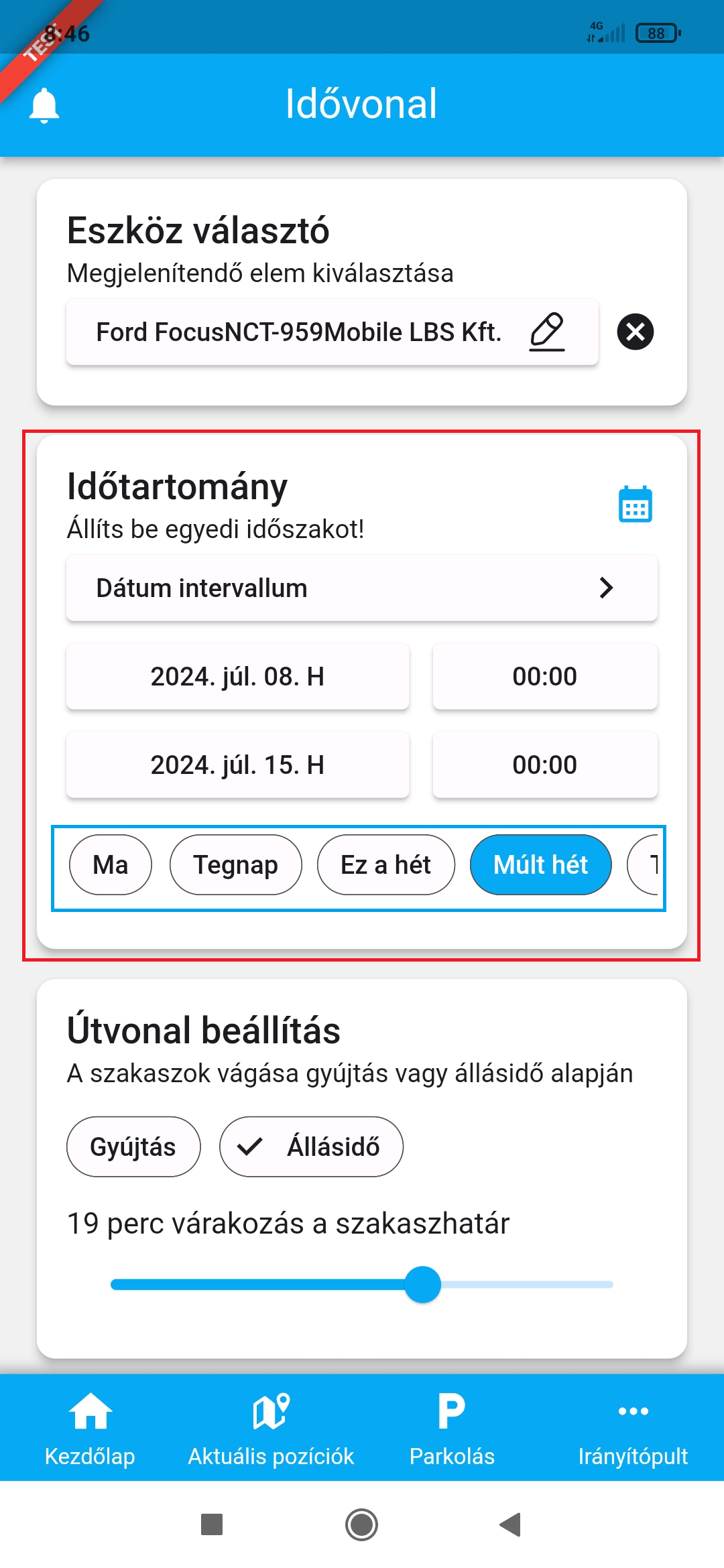
Task: Edit the selected Ford Focus device
Action: [x=546, y=332]
